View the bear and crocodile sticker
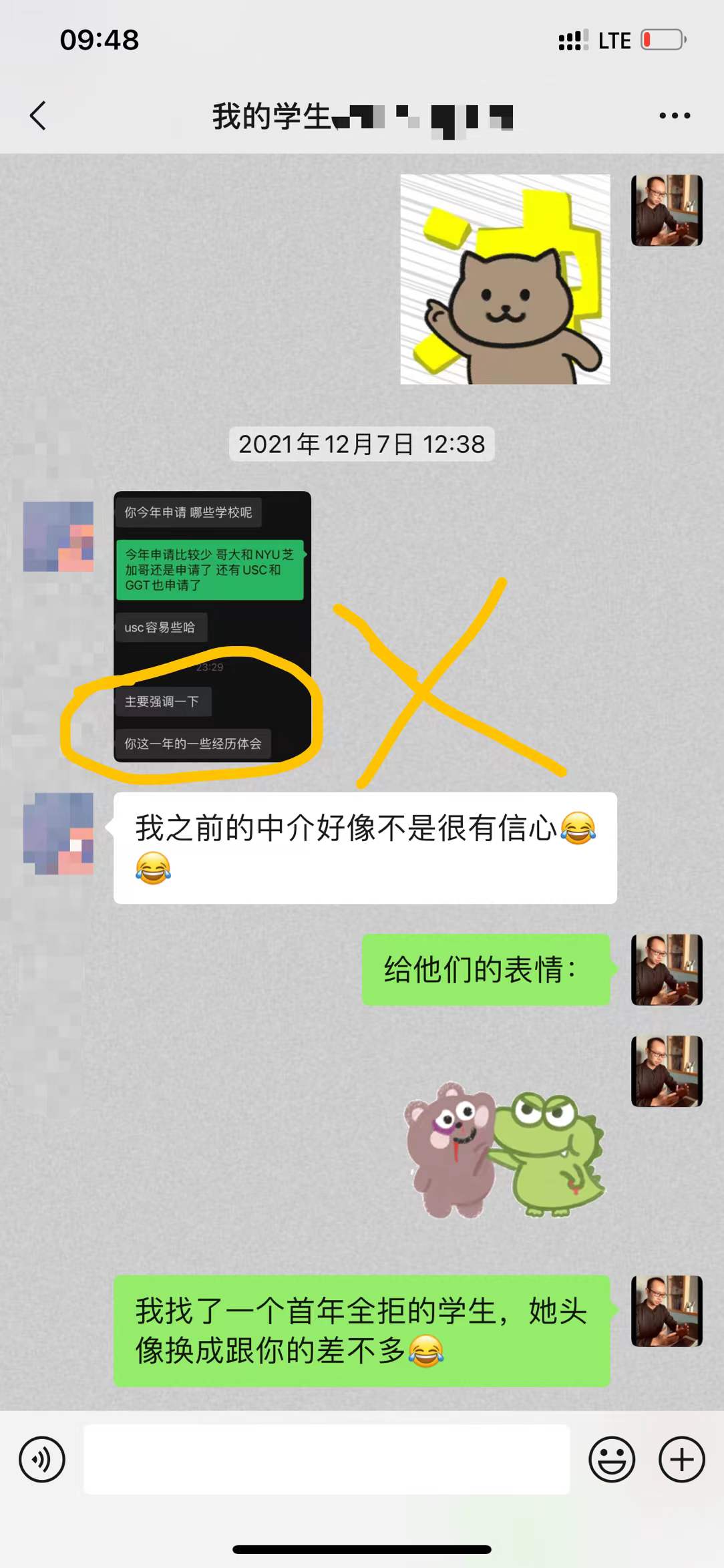The height and width of the screenshot is (1568, 724). point(505,1150)
